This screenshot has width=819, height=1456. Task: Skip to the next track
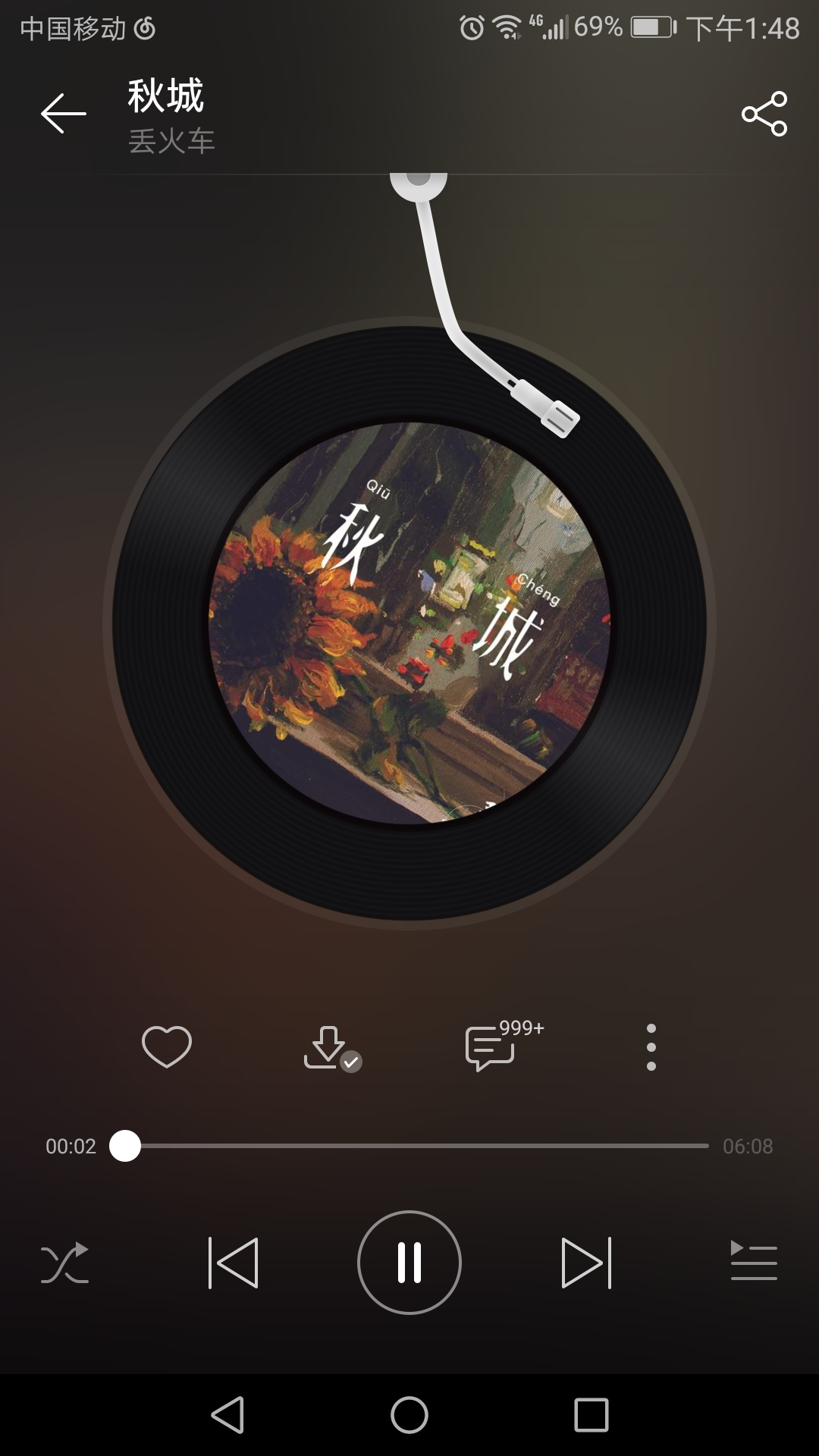coord(586,1263)
